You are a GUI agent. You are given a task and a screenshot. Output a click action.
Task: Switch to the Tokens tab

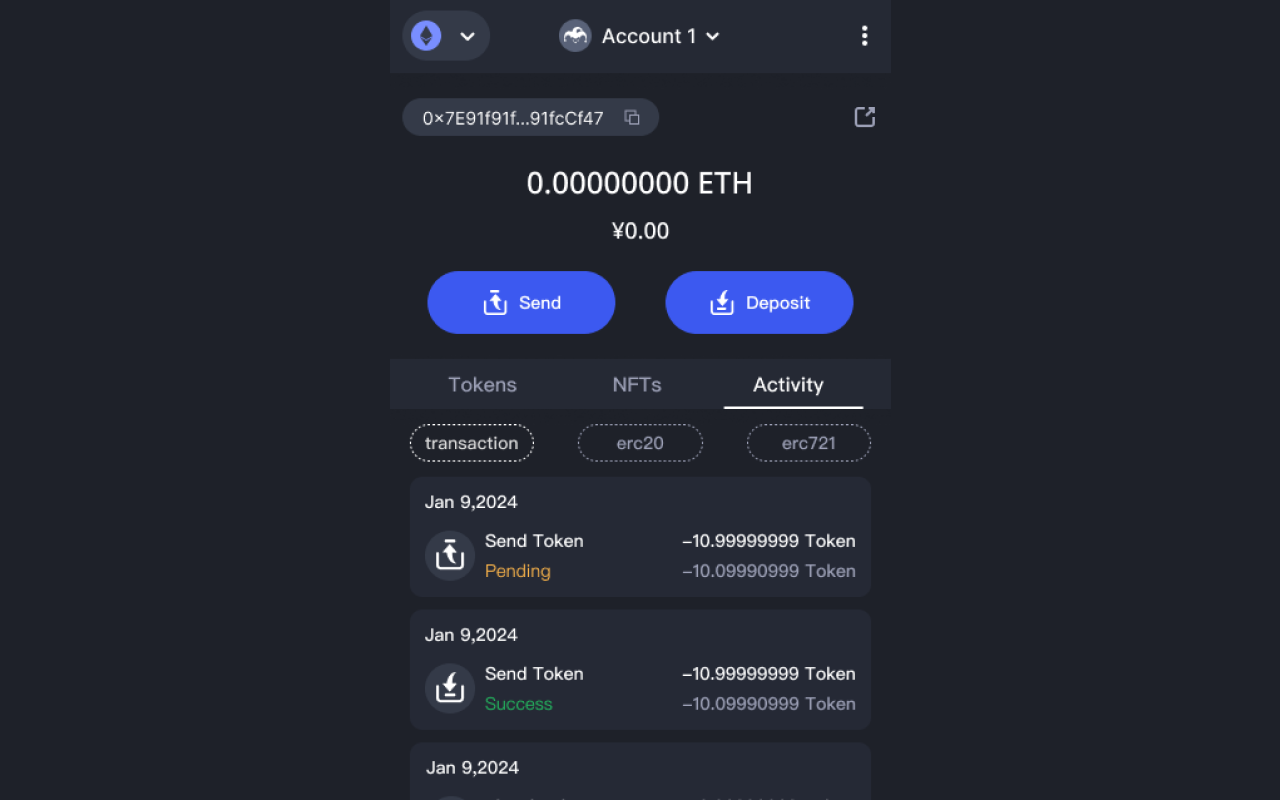482,385
